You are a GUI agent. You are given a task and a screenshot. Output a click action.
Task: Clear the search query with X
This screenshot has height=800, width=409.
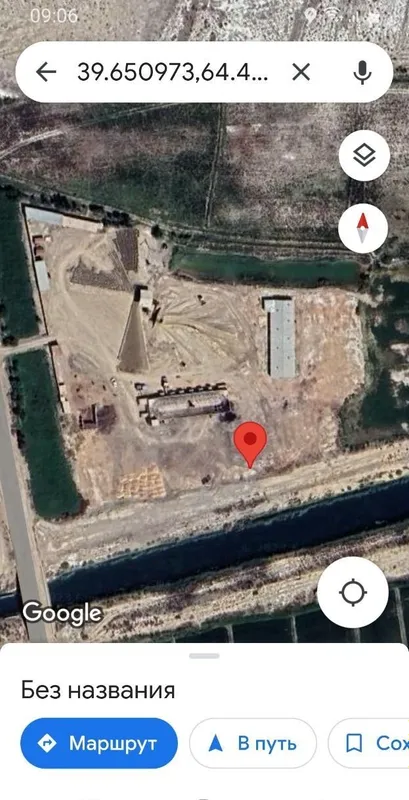click(301, 72)
